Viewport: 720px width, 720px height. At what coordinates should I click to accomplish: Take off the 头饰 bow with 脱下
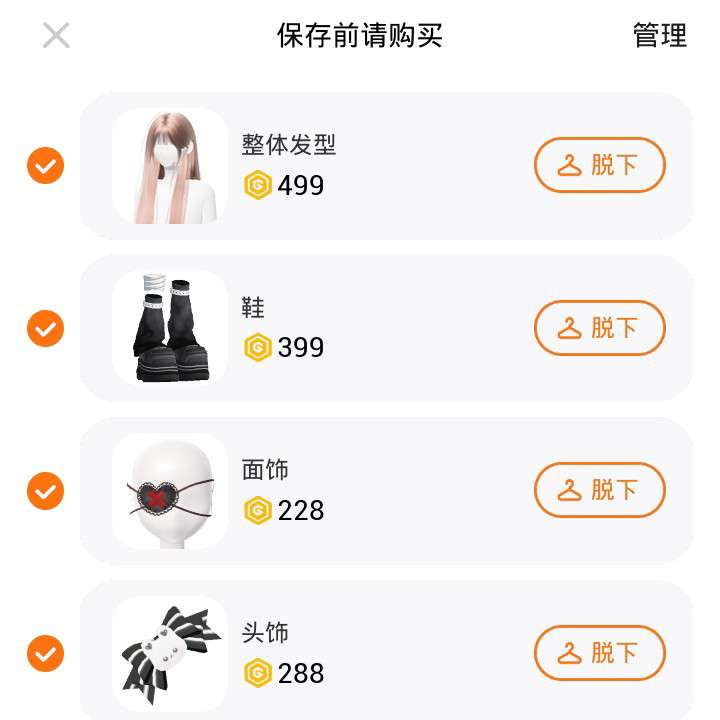click(599, 653)
